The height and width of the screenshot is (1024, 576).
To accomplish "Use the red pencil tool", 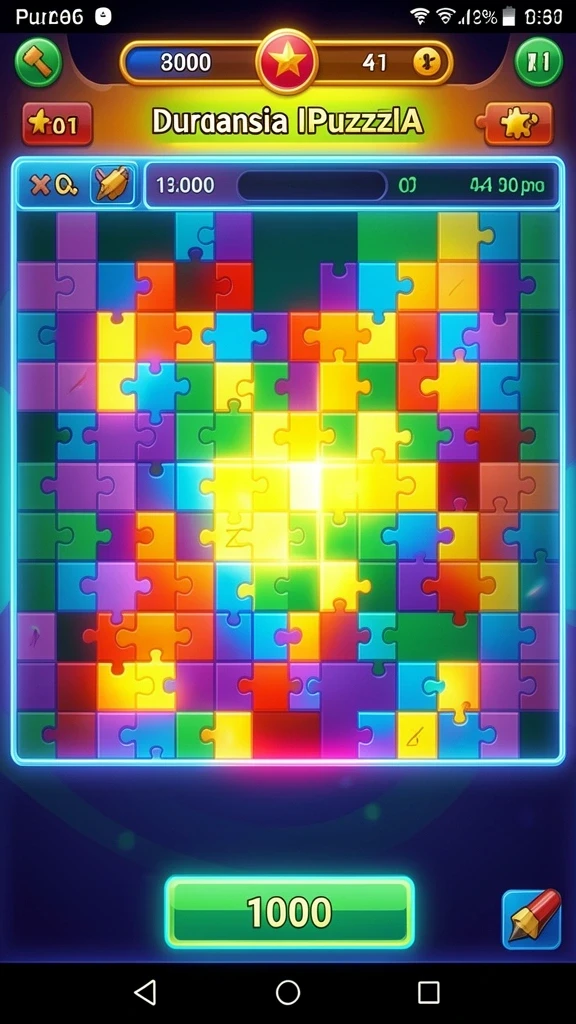I will coord(532,918).
